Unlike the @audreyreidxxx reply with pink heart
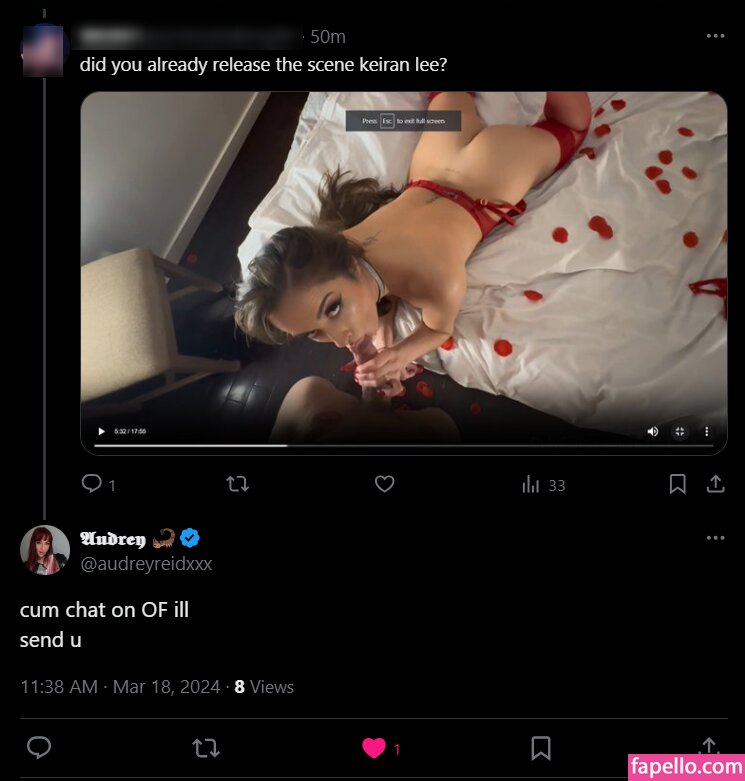This screenshot has height=781, width=745. click(374, 747)
